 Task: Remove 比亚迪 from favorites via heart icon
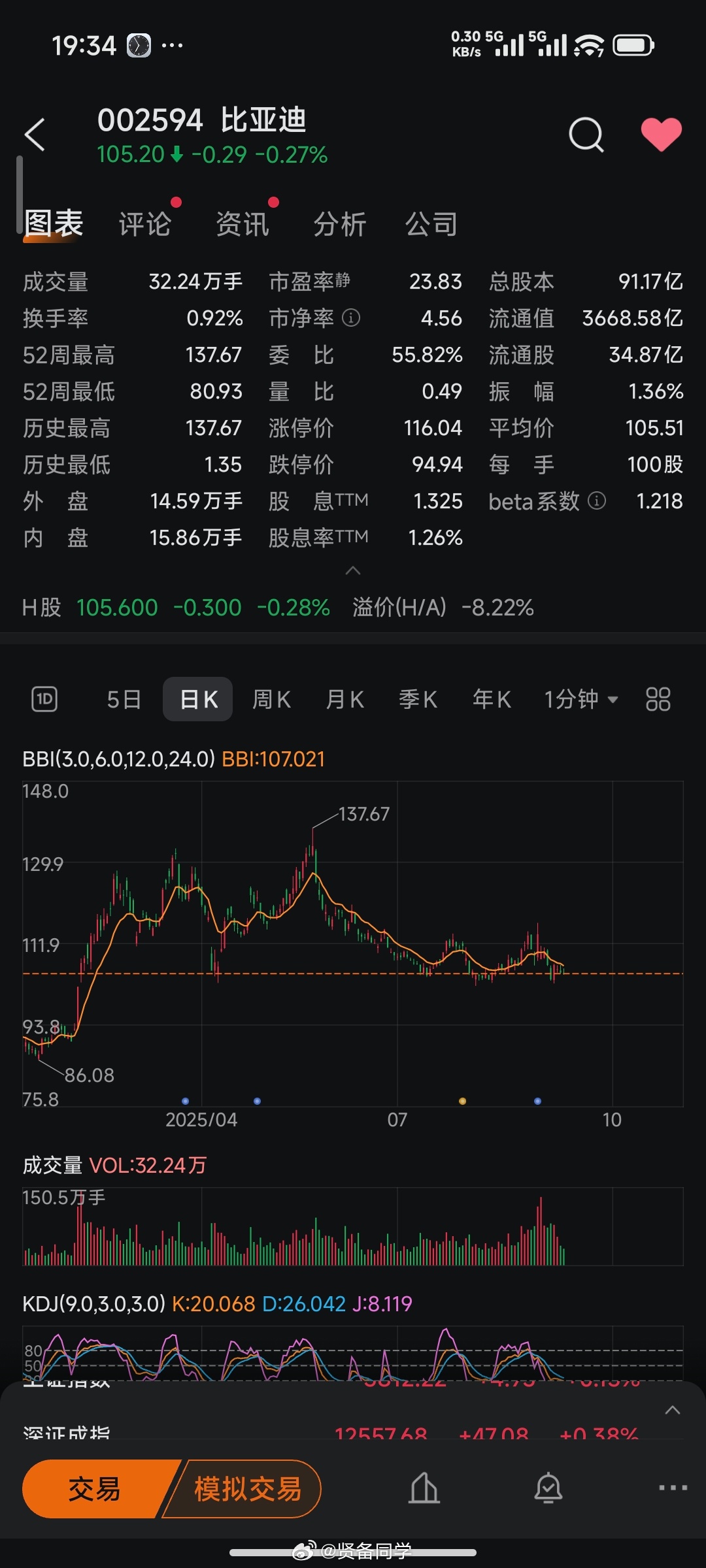[x=661, y=135]
